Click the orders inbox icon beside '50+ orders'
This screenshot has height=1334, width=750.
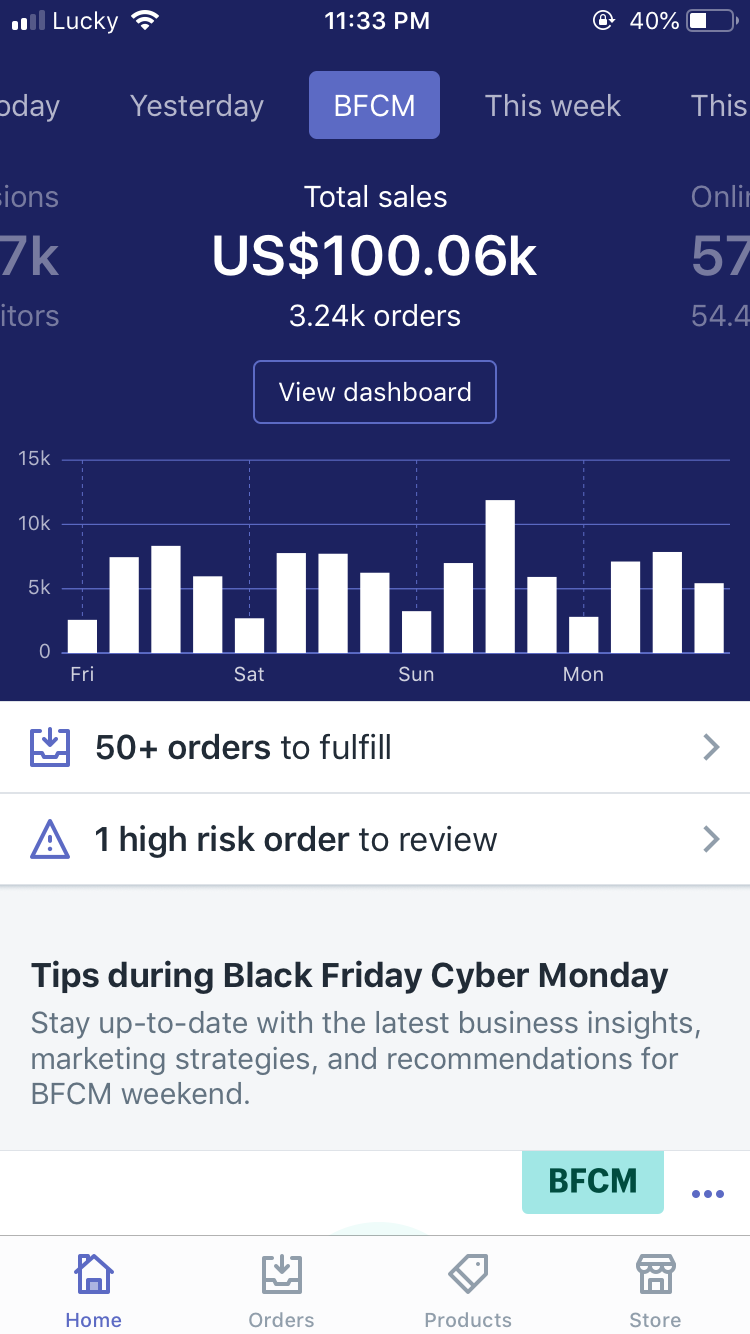51,746
